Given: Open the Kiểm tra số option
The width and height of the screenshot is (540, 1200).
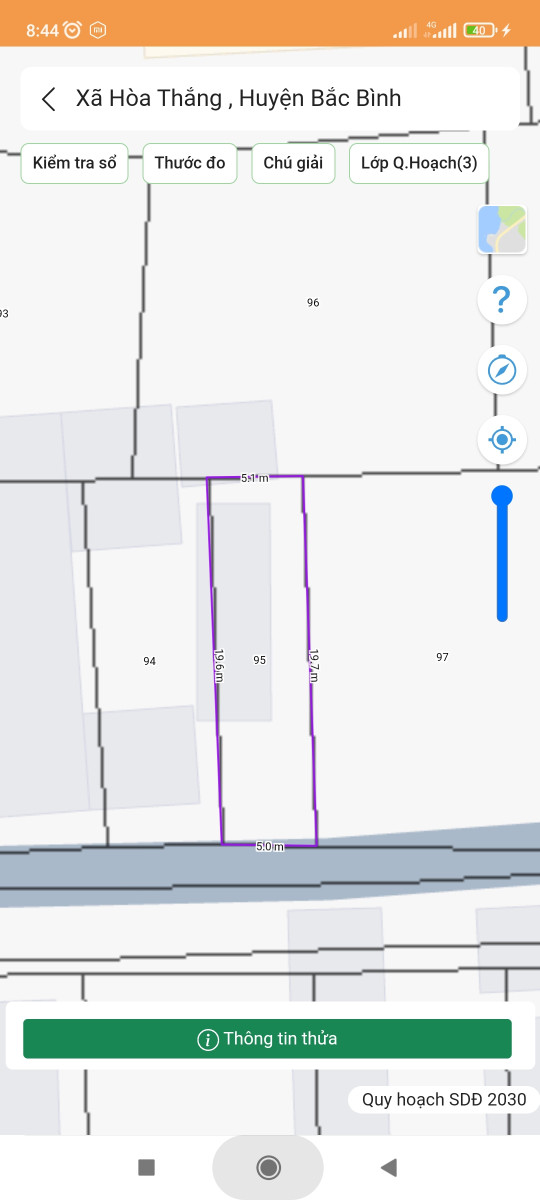Looking at the screenshot, I should pyautogui.click(x=75, y=163).
